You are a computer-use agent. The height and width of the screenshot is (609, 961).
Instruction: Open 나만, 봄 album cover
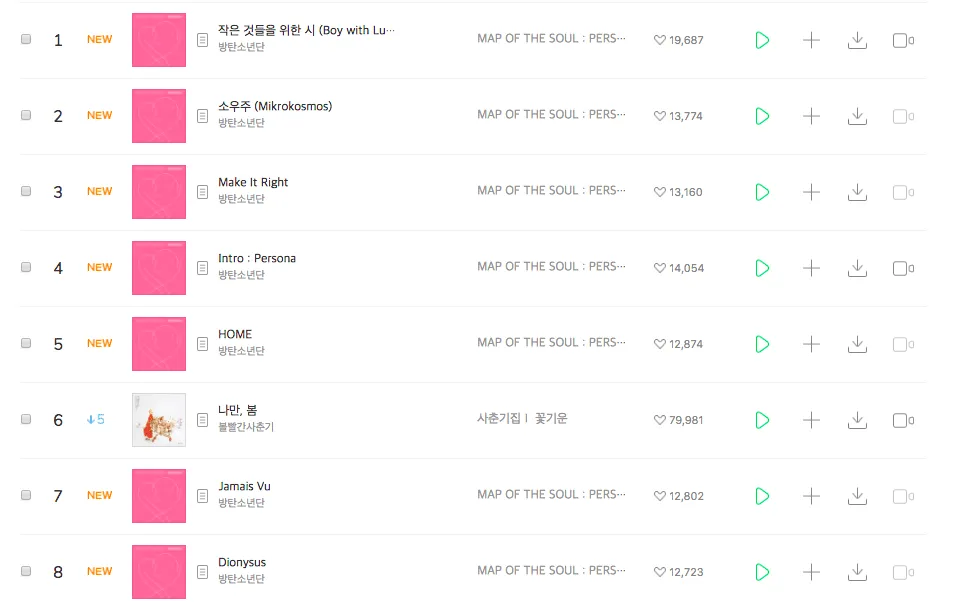[x=159, y=420]
